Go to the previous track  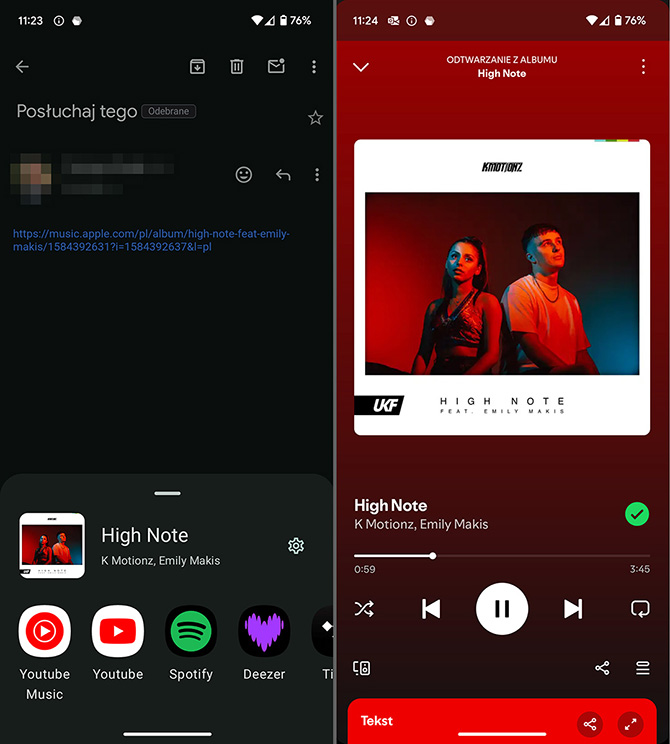pyautogui.click(x=431, y=609)
